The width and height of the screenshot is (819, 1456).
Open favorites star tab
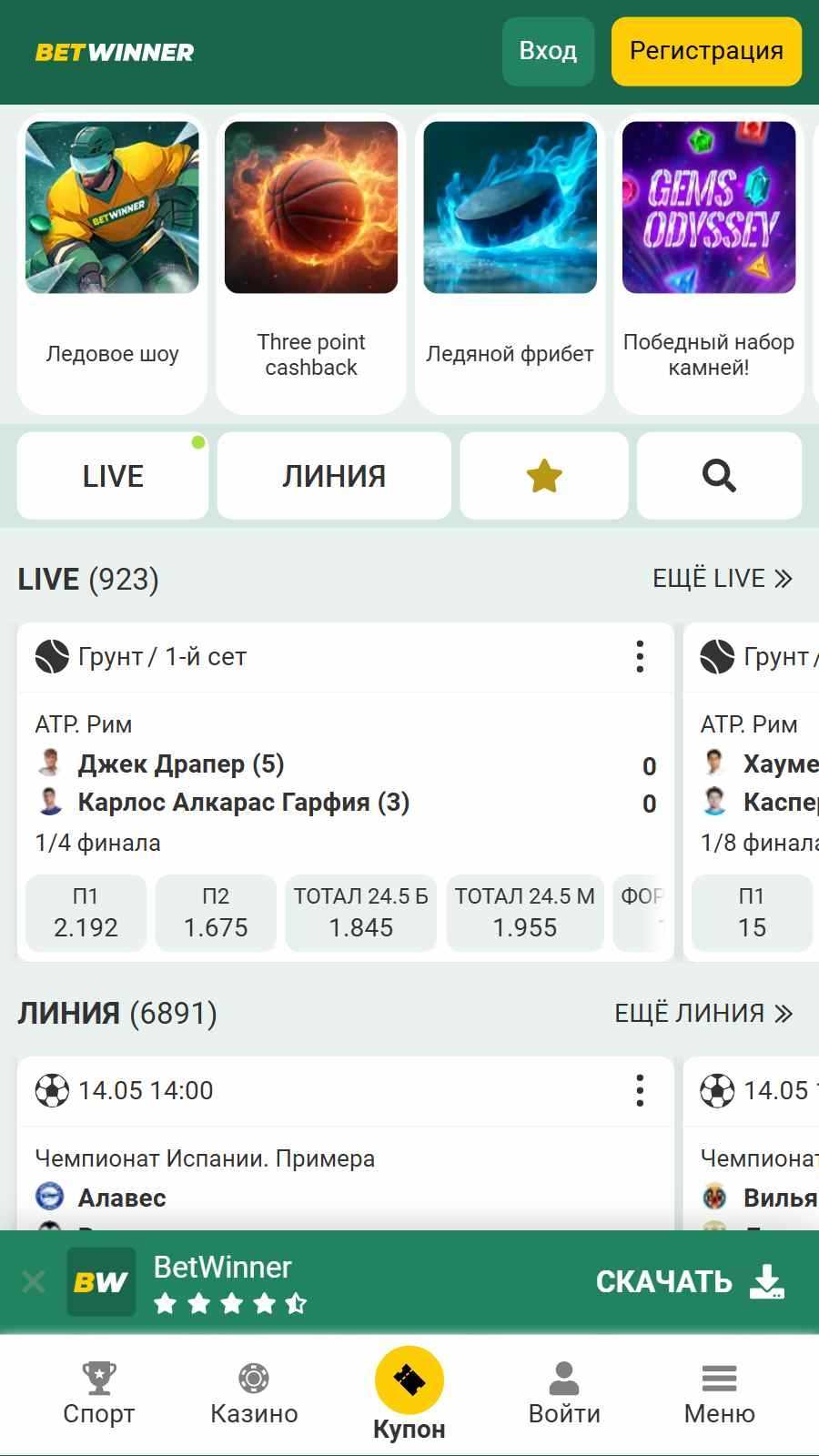[x=544, y=476]
